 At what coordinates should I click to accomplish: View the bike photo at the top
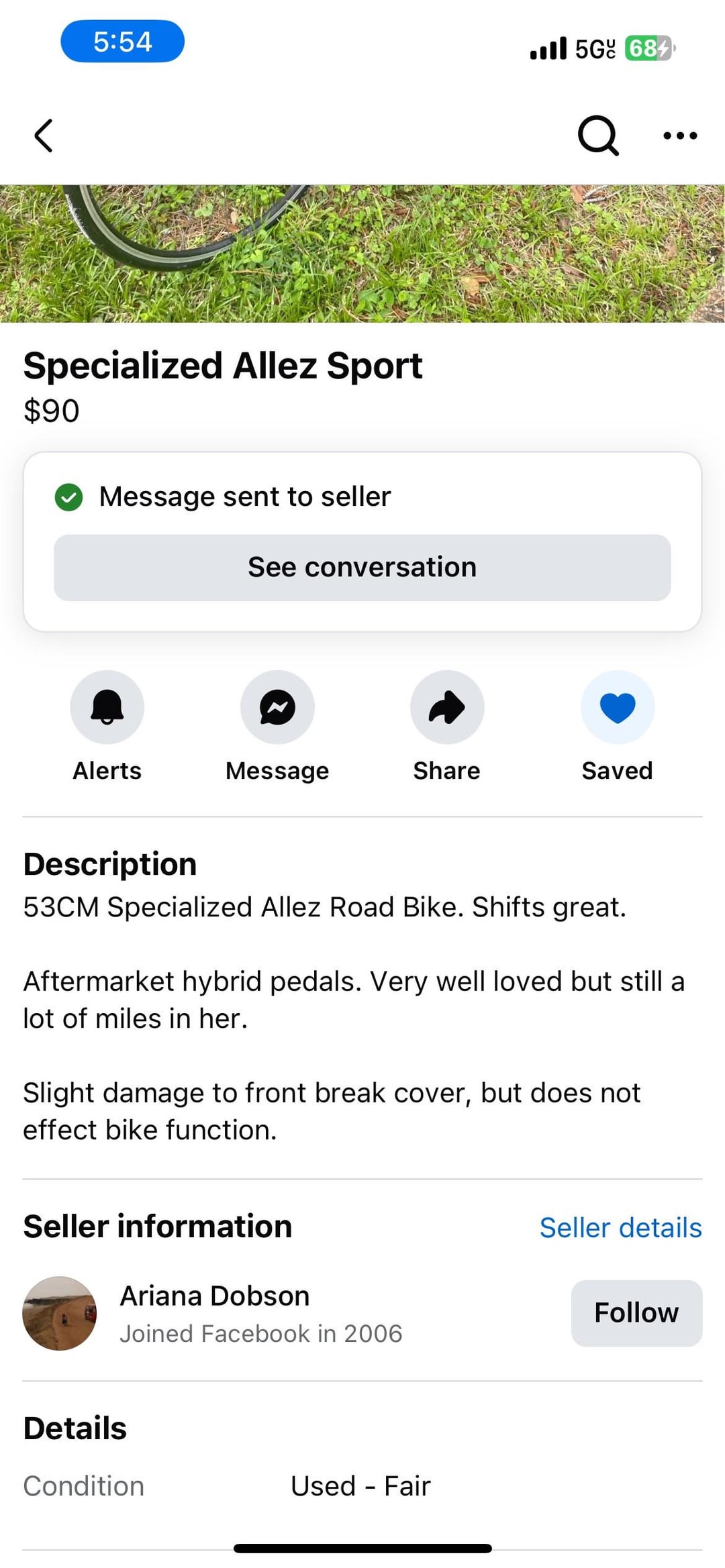coord(362,254)
